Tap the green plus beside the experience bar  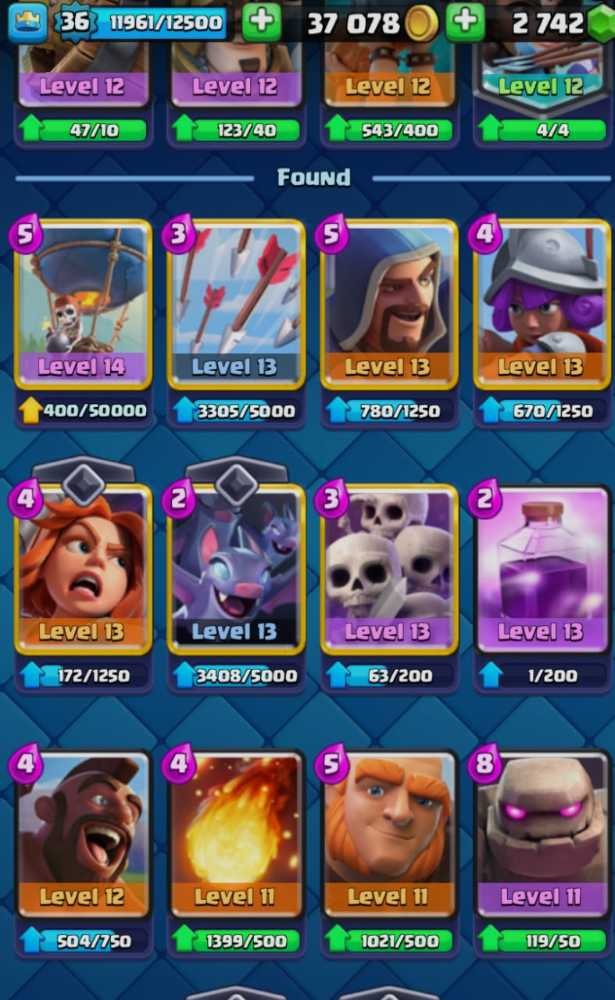(x=261, y=22)
